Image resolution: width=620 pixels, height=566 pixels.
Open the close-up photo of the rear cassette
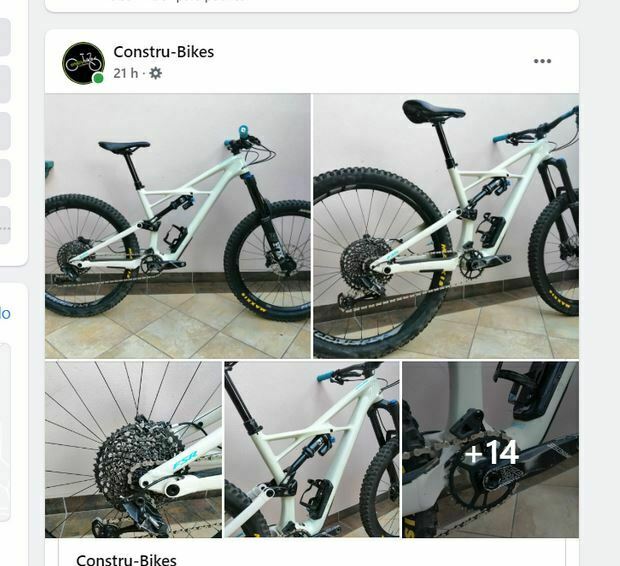[133, 449]
